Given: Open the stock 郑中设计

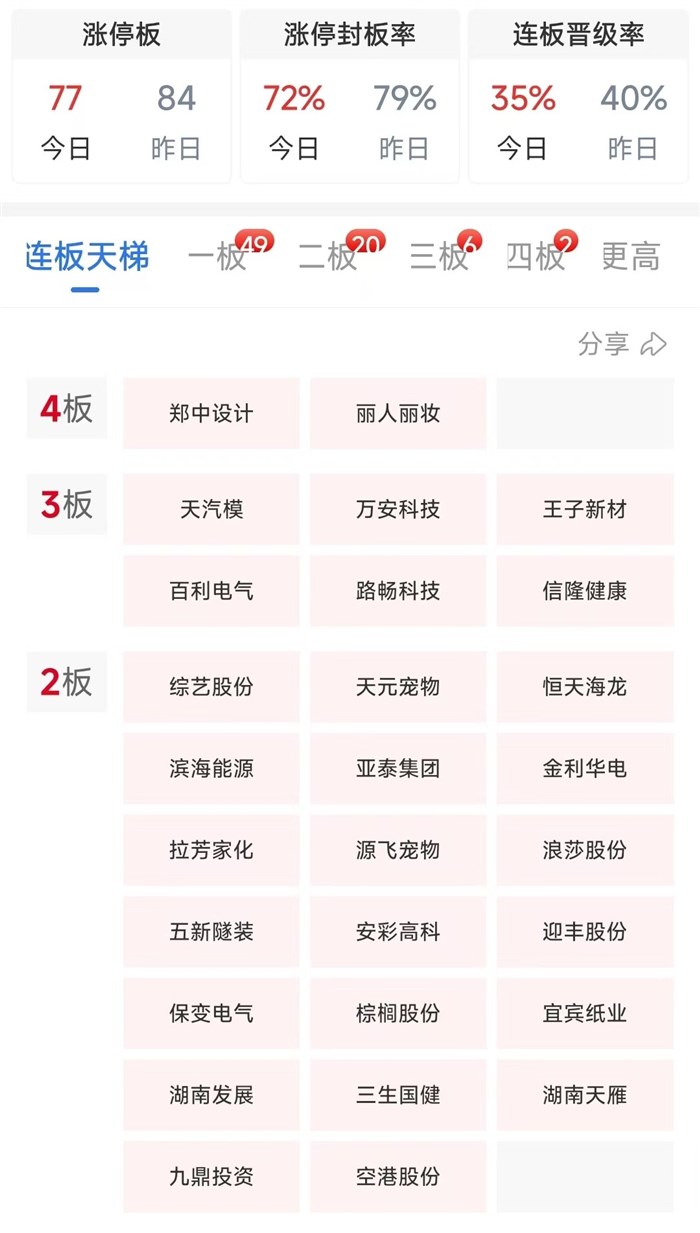Looking at the screenshot, I should pyautogui.click(x=211, y=413).
